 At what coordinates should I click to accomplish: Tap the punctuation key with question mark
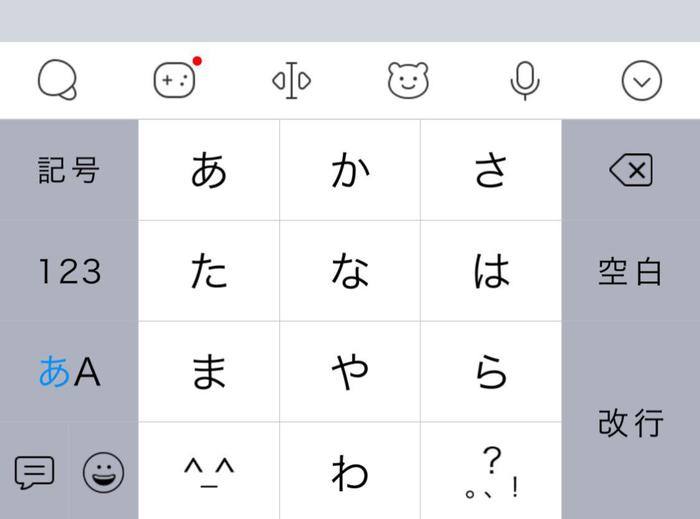(x=491, y=472)
